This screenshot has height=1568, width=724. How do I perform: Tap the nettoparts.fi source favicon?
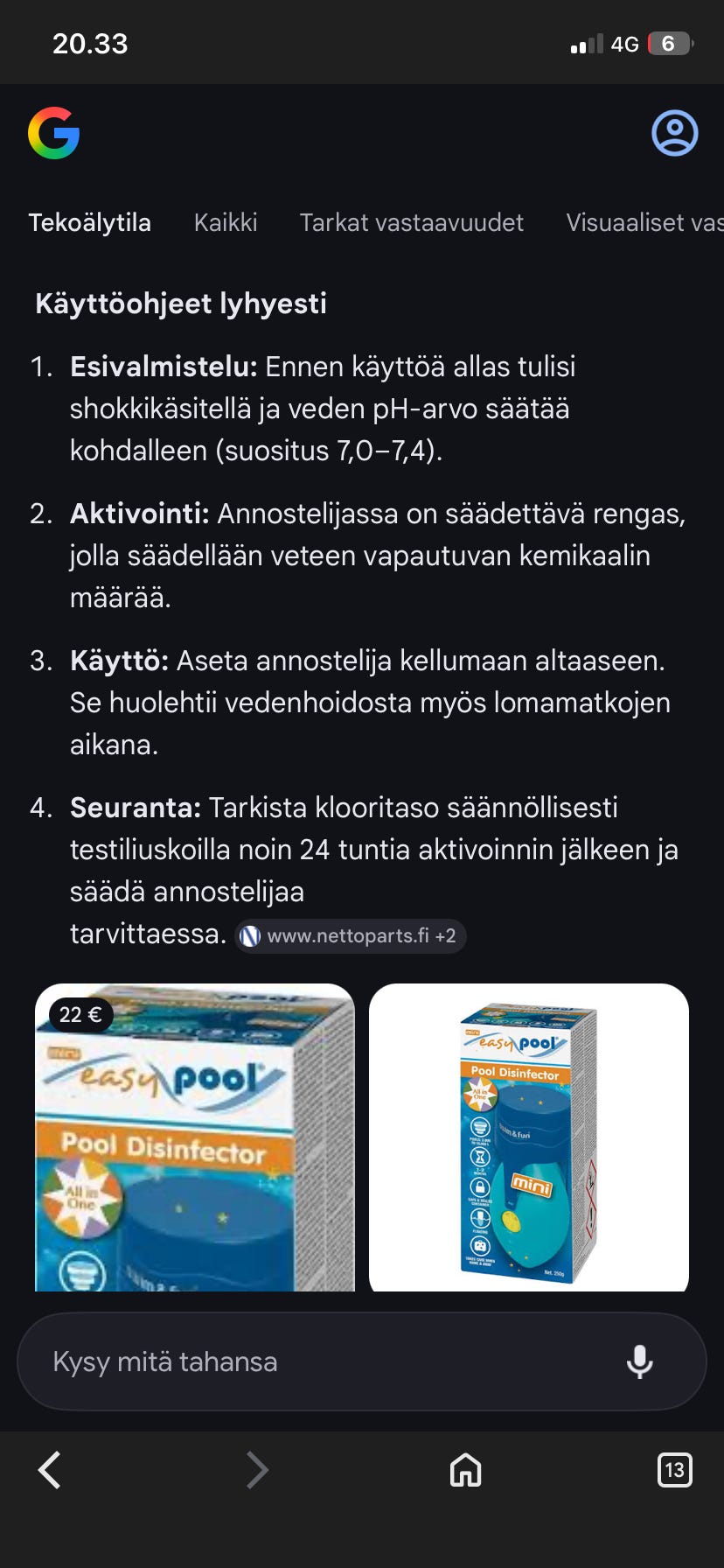tap(252, 935)
